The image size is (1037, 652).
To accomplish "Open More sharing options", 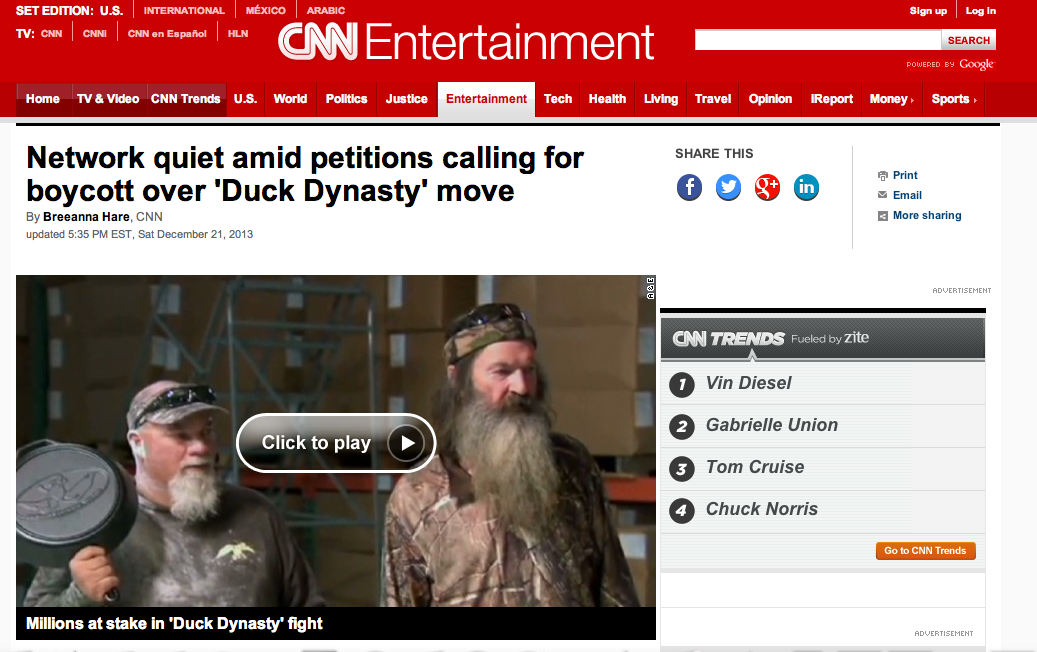I will click(926, 215).
